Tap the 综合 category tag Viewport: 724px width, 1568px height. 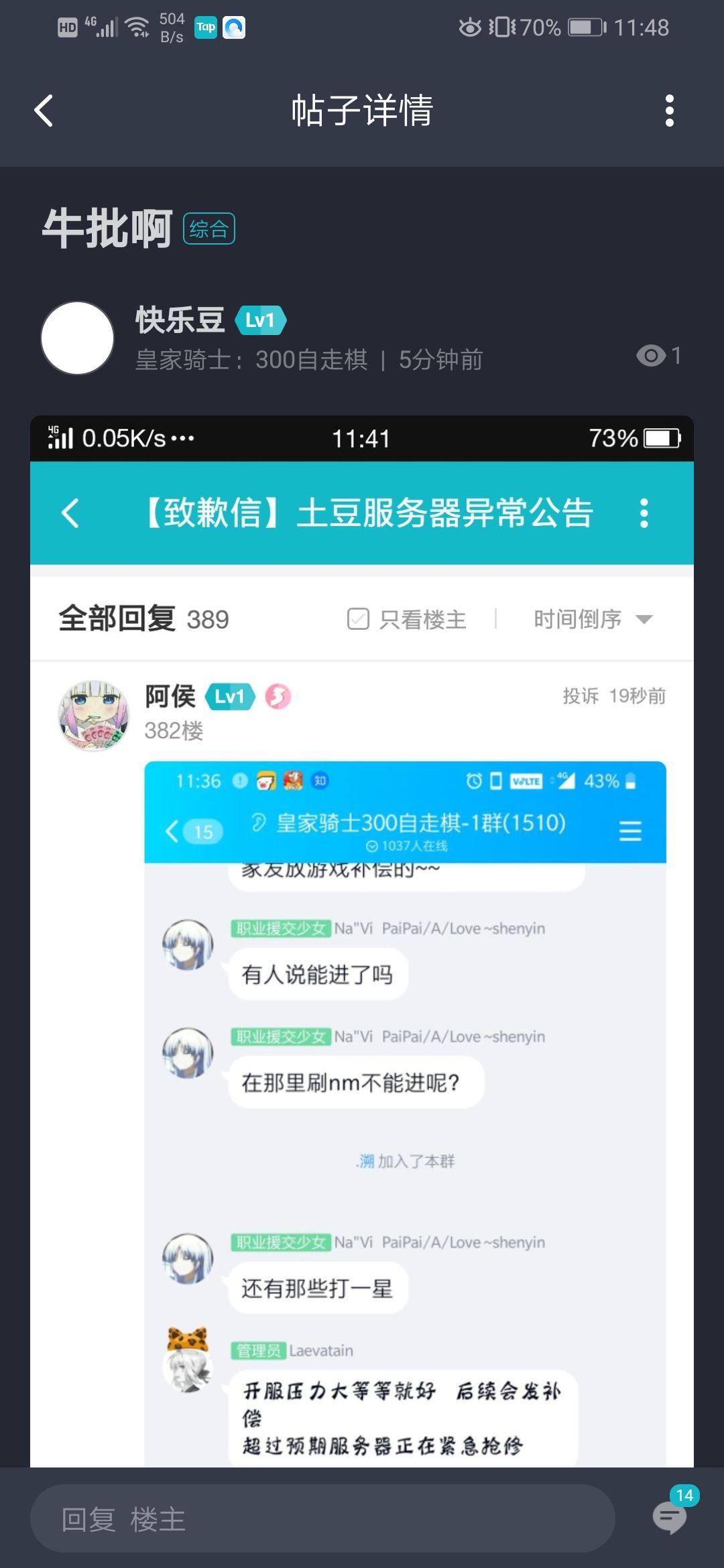[209, 228]
